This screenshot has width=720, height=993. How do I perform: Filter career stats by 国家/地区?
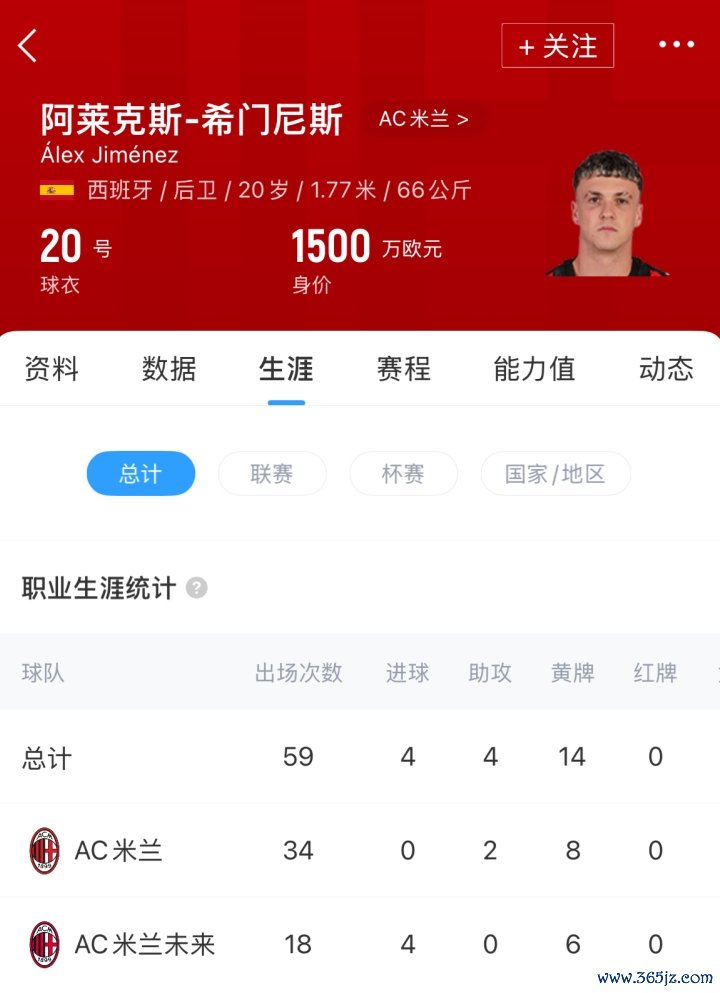[555, 474]
